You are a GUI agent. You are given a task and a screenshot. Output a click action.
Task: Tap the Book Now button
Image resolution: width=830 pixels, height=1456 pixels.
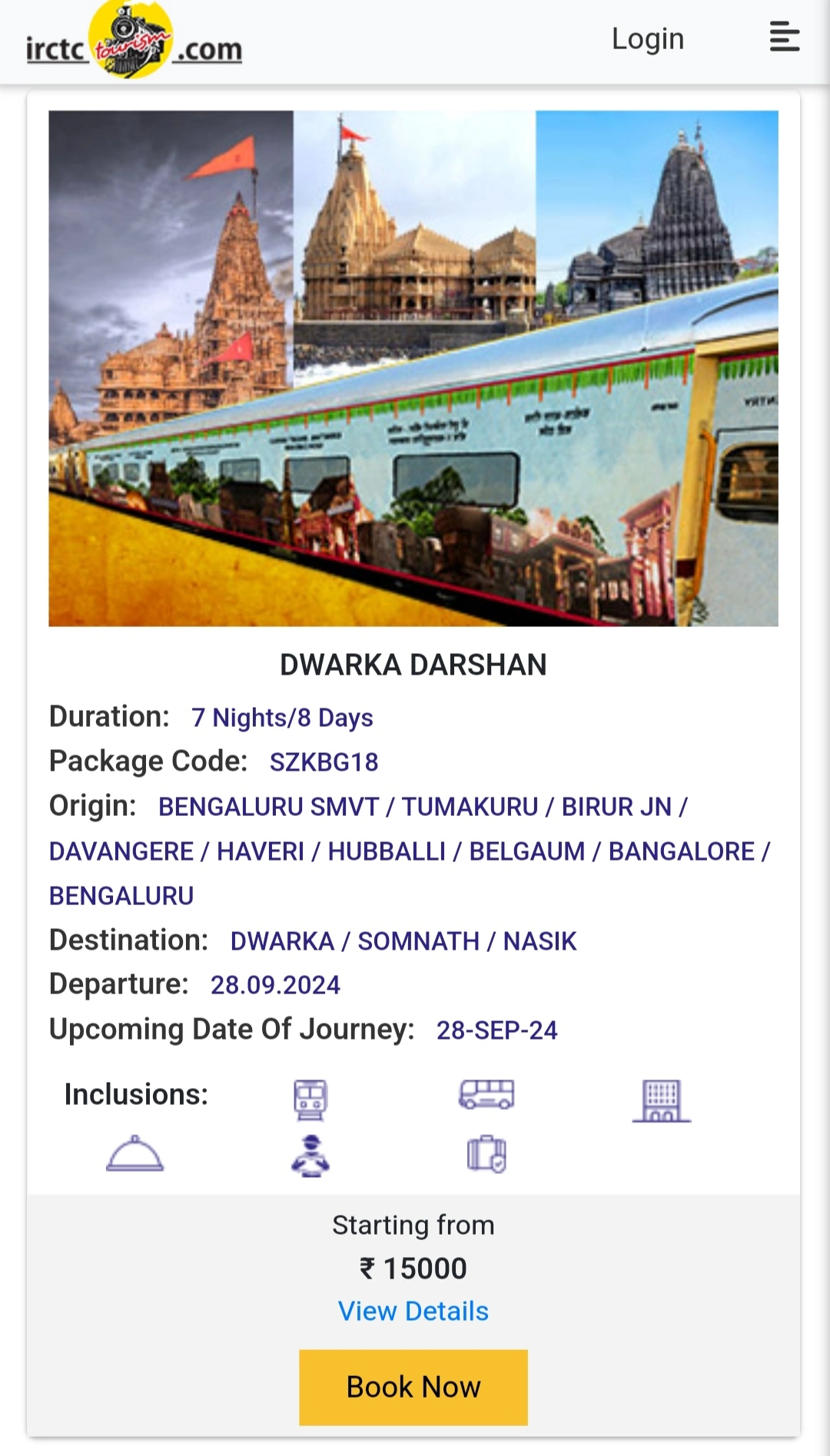tap(413, 1388)
